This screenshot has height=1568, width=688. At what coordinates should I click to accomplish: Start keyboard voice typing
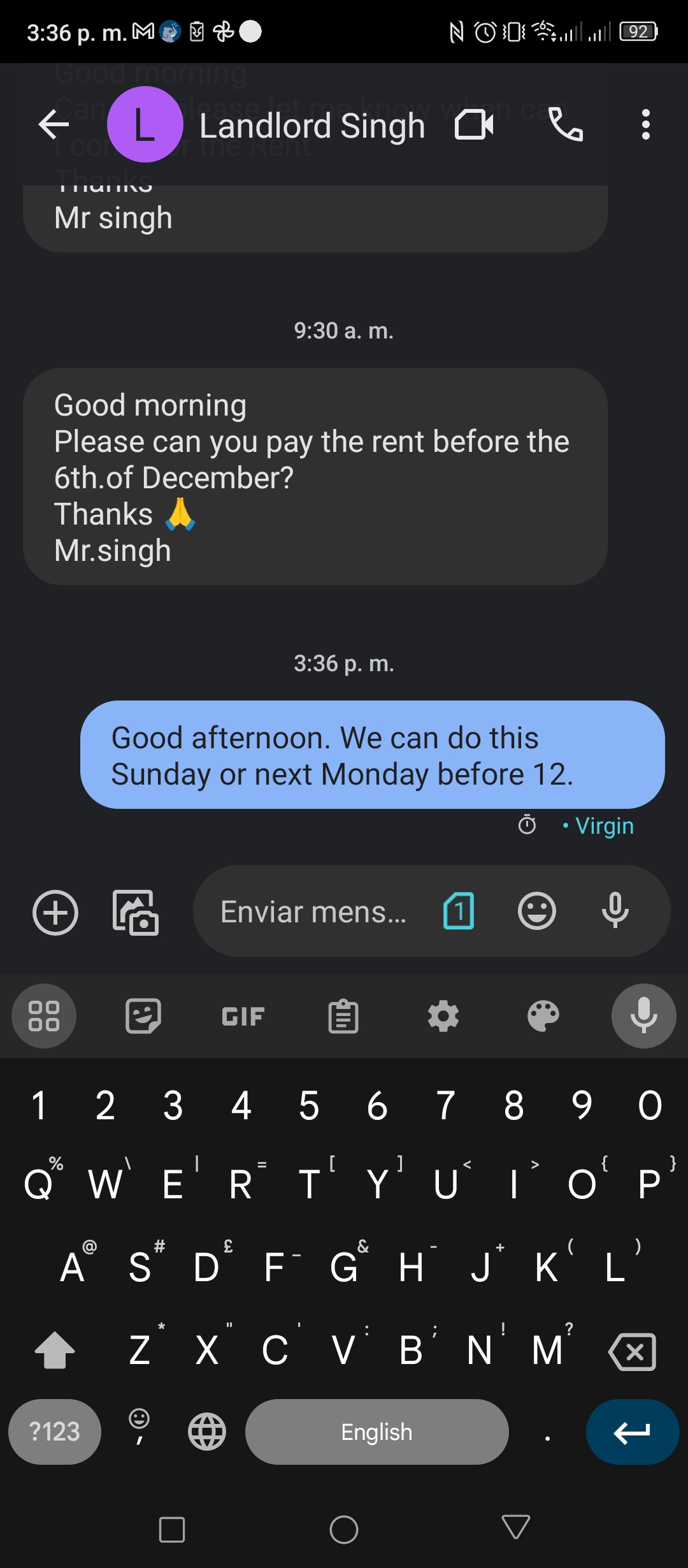tap(643, 1016)
